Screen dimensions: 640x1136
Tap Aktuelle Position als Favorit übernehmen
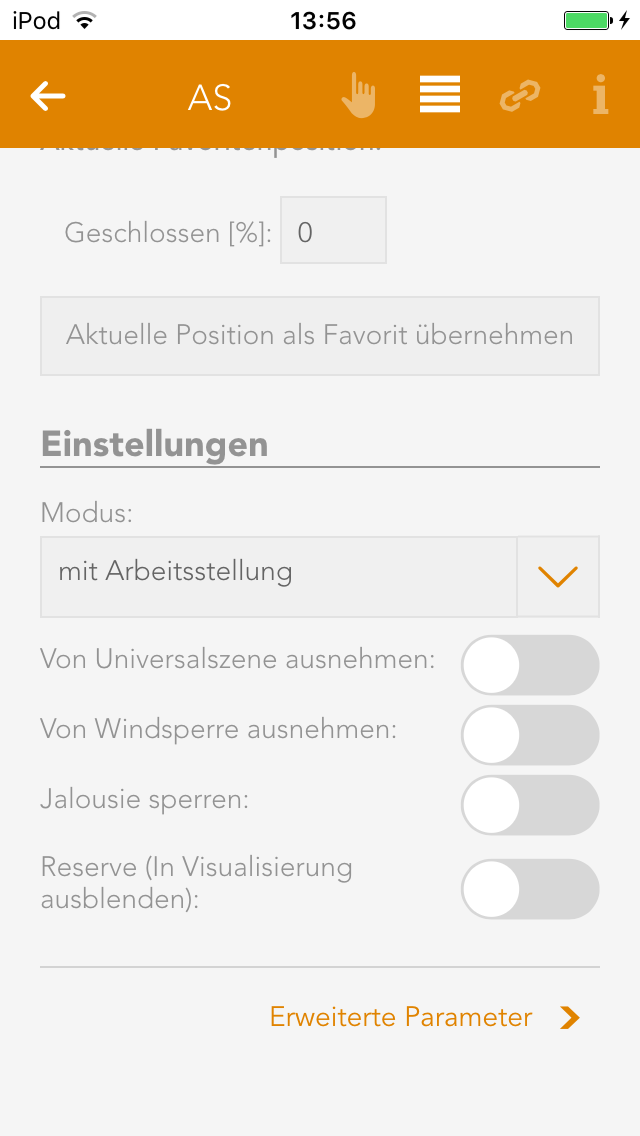320,336
